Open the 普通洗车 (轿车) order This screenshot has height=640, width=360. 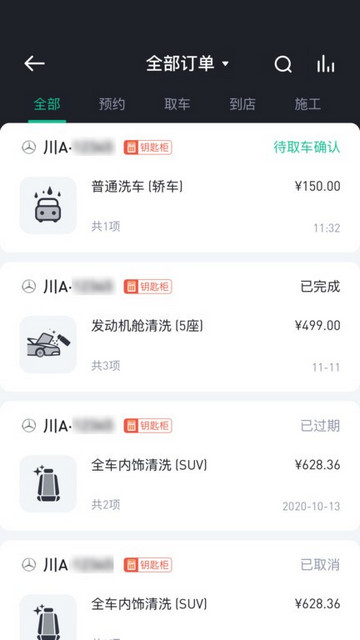180,188
